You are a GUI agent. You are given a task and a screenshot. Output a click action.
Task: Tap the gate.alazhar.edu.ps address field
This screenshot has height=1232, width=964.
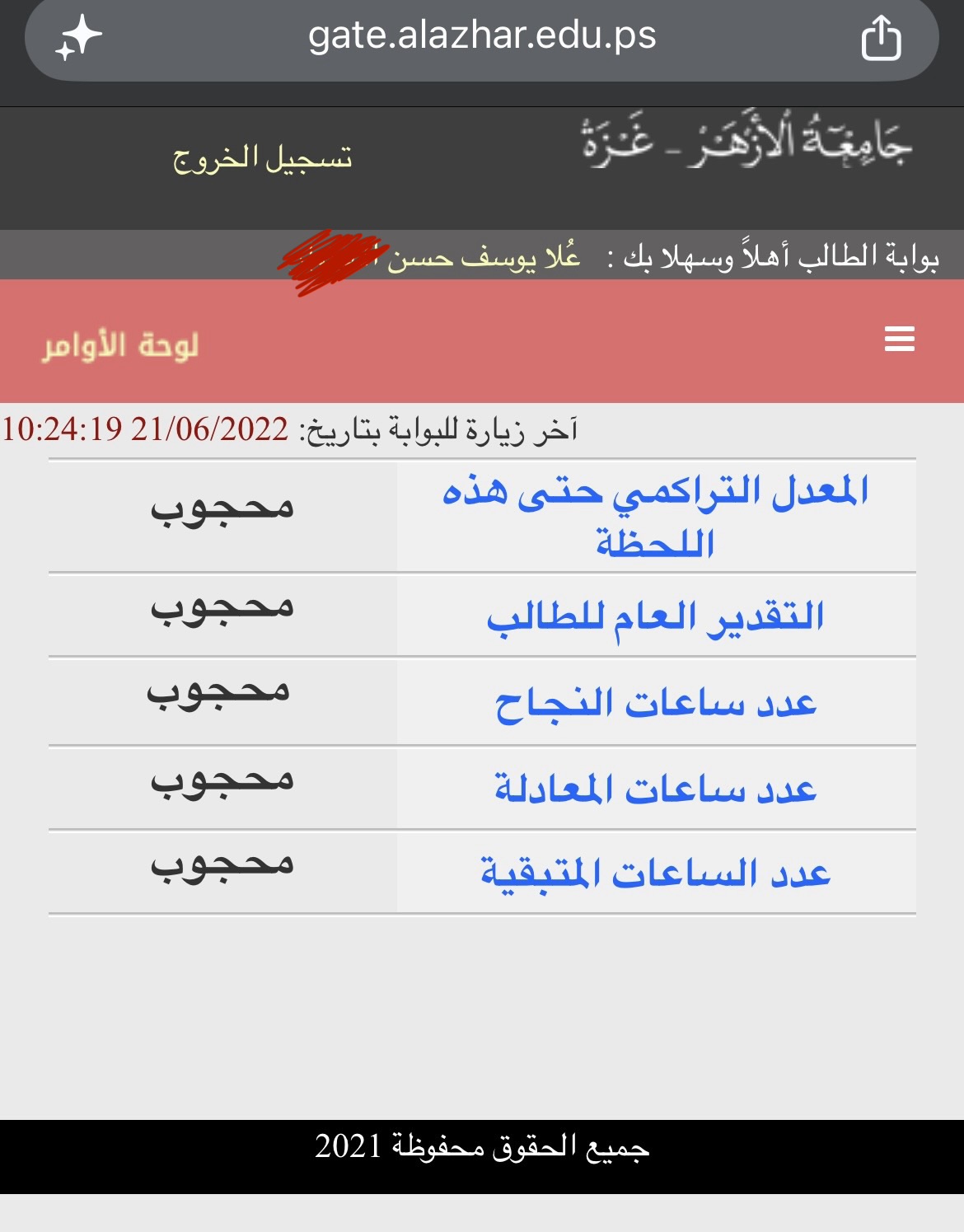pos(482,36)
